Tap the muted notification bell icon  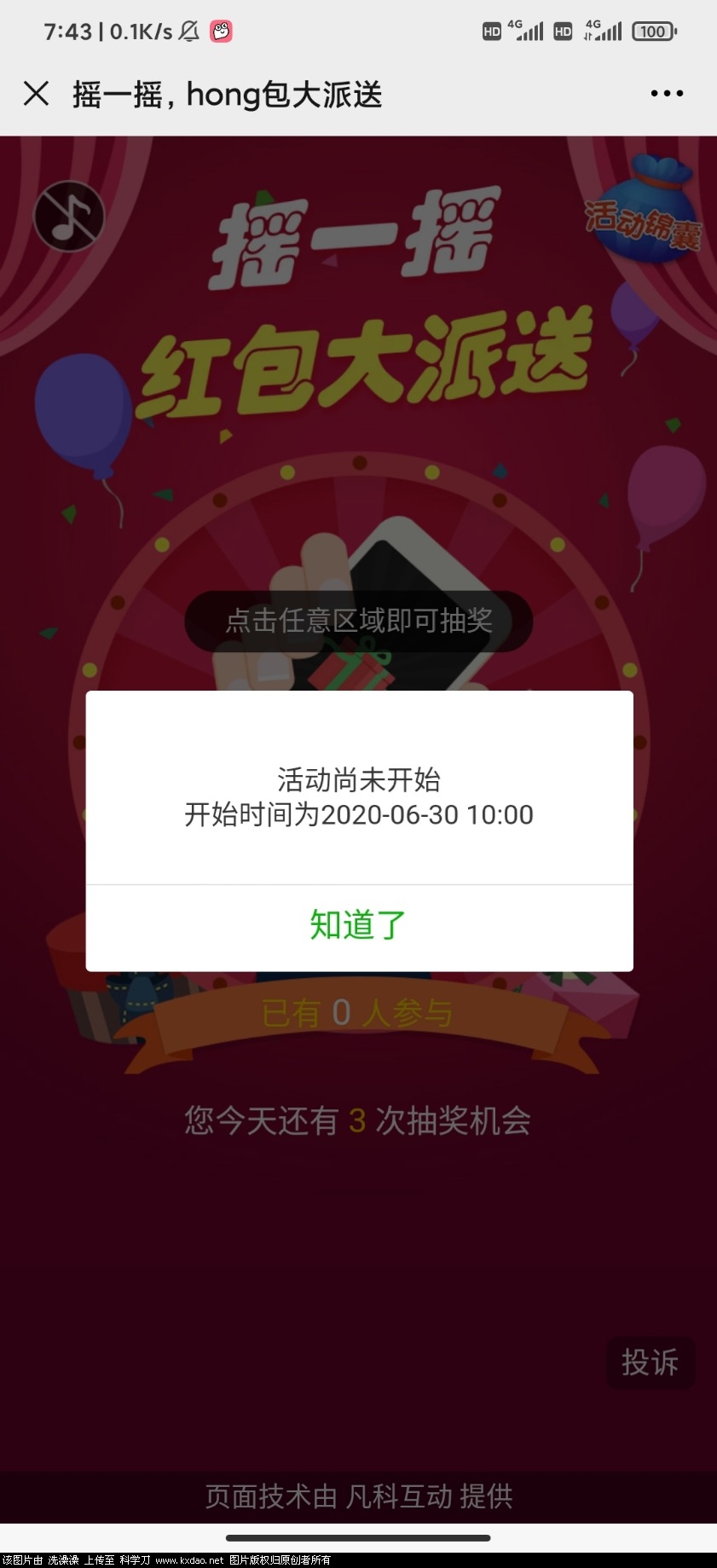coord(188,31)
